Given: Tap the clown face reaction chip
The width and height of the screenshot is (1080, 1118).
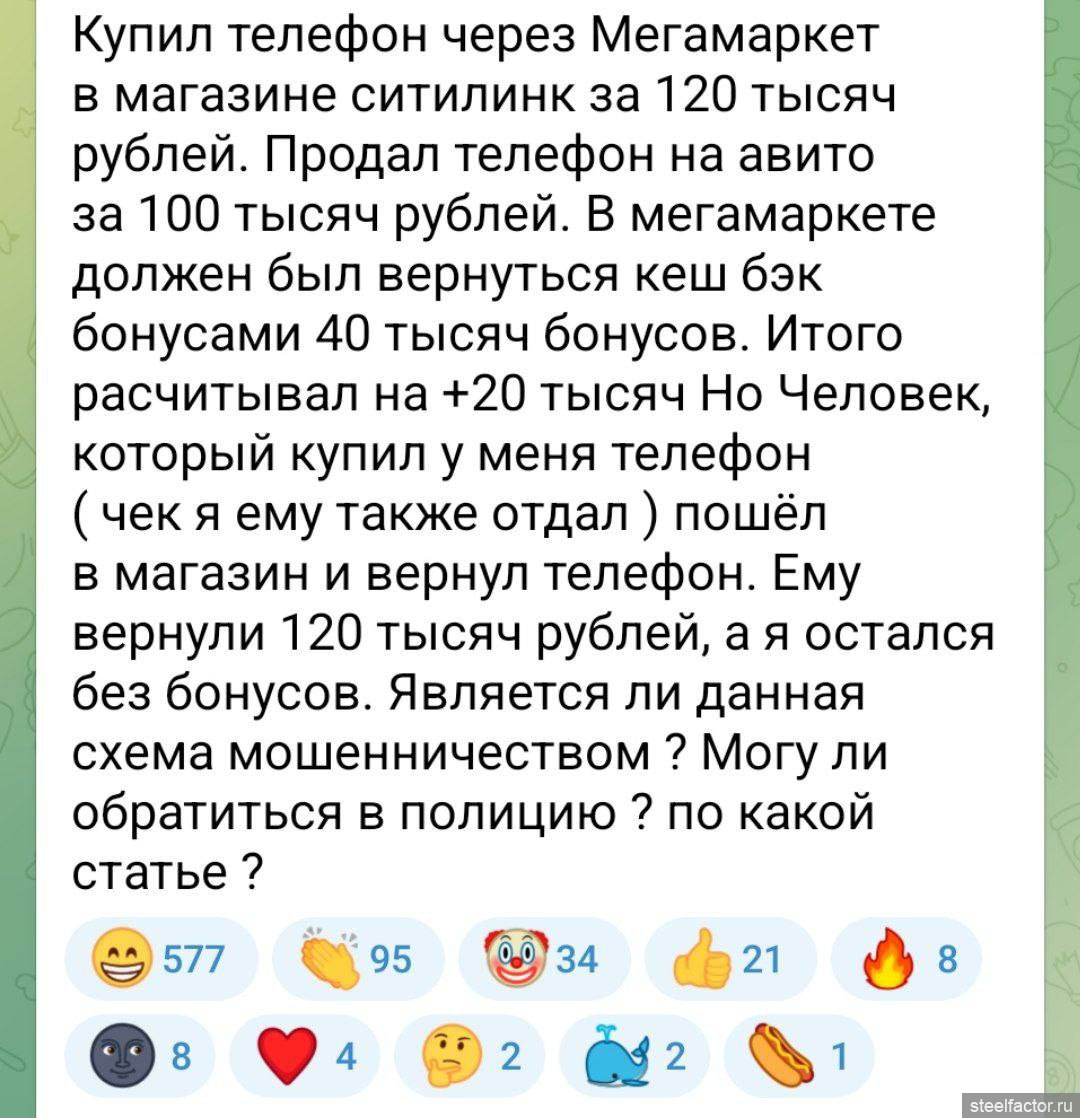Looking at the screenshot, I should click(x=542, y=961).
